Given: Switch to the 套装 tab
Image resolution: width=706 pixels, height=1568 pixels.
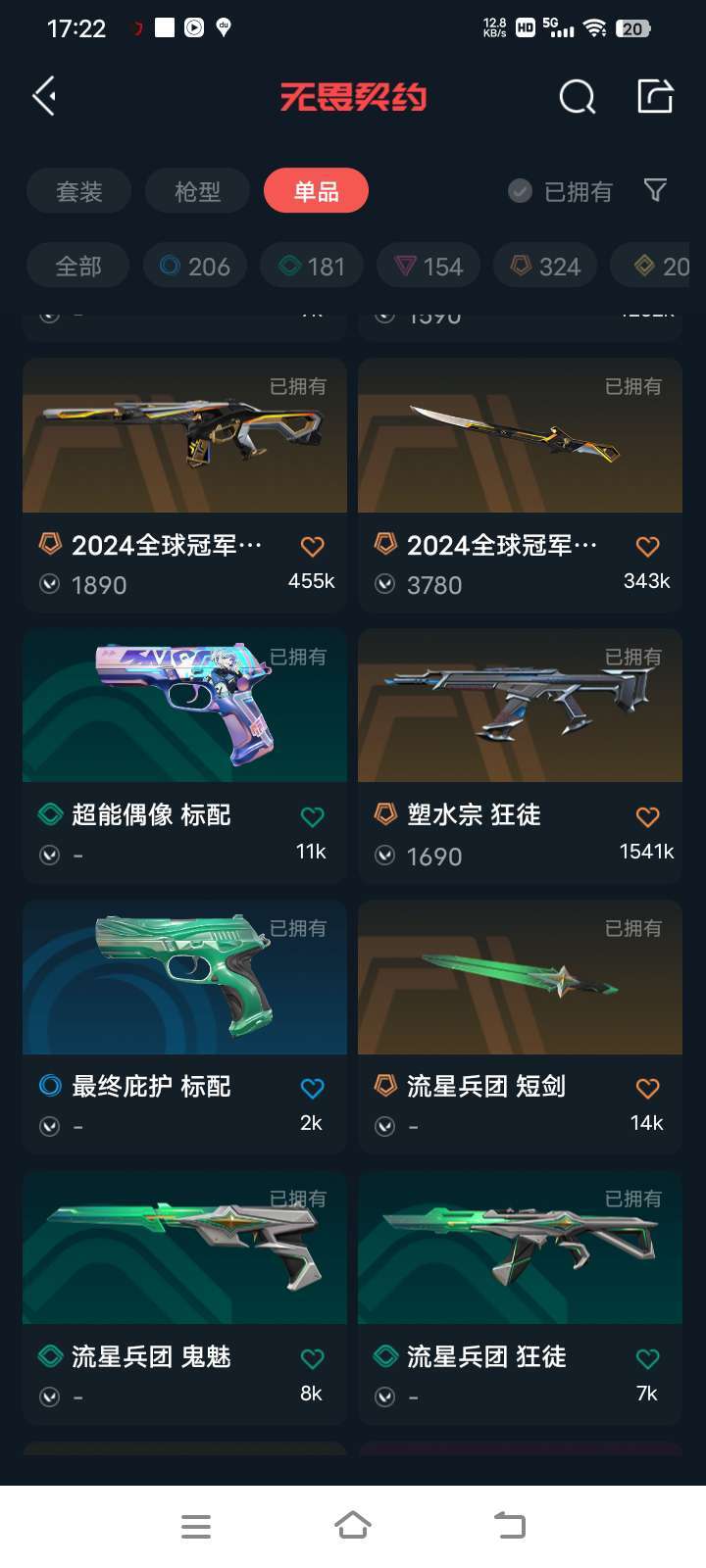Looking at the screenshot, I should [x=78, y=191].
